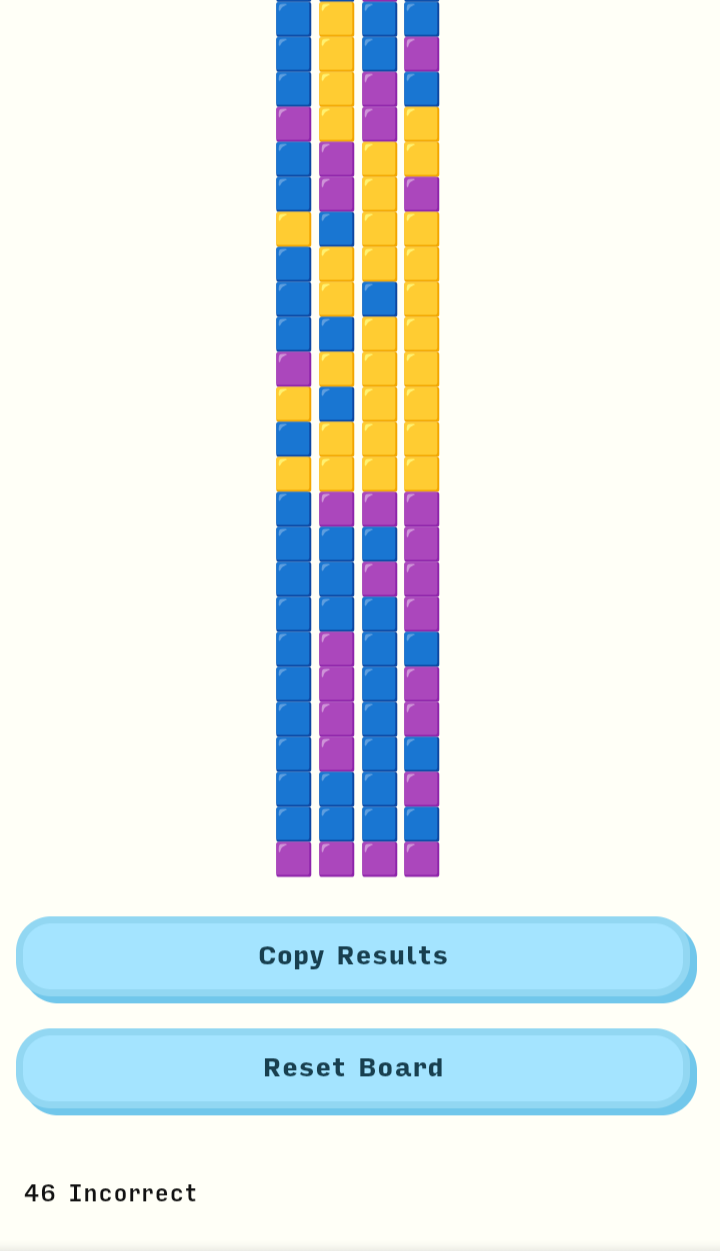The height and width of the screenshot is (1251, 720).
Task: Reset the board
Action: click(x=353, y=1068)
